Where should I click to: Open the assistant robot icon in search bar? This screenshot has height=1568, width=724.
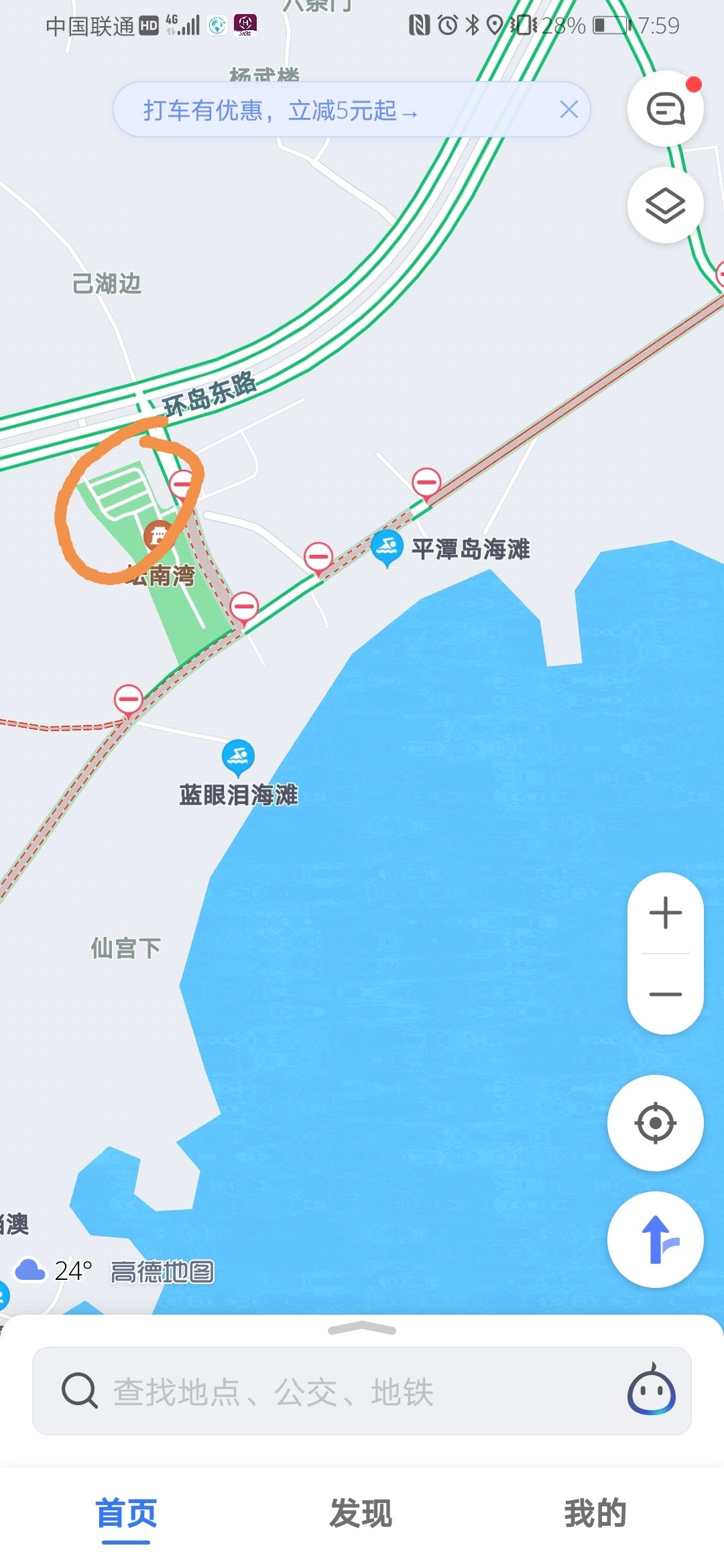(x=651, y=1391)
